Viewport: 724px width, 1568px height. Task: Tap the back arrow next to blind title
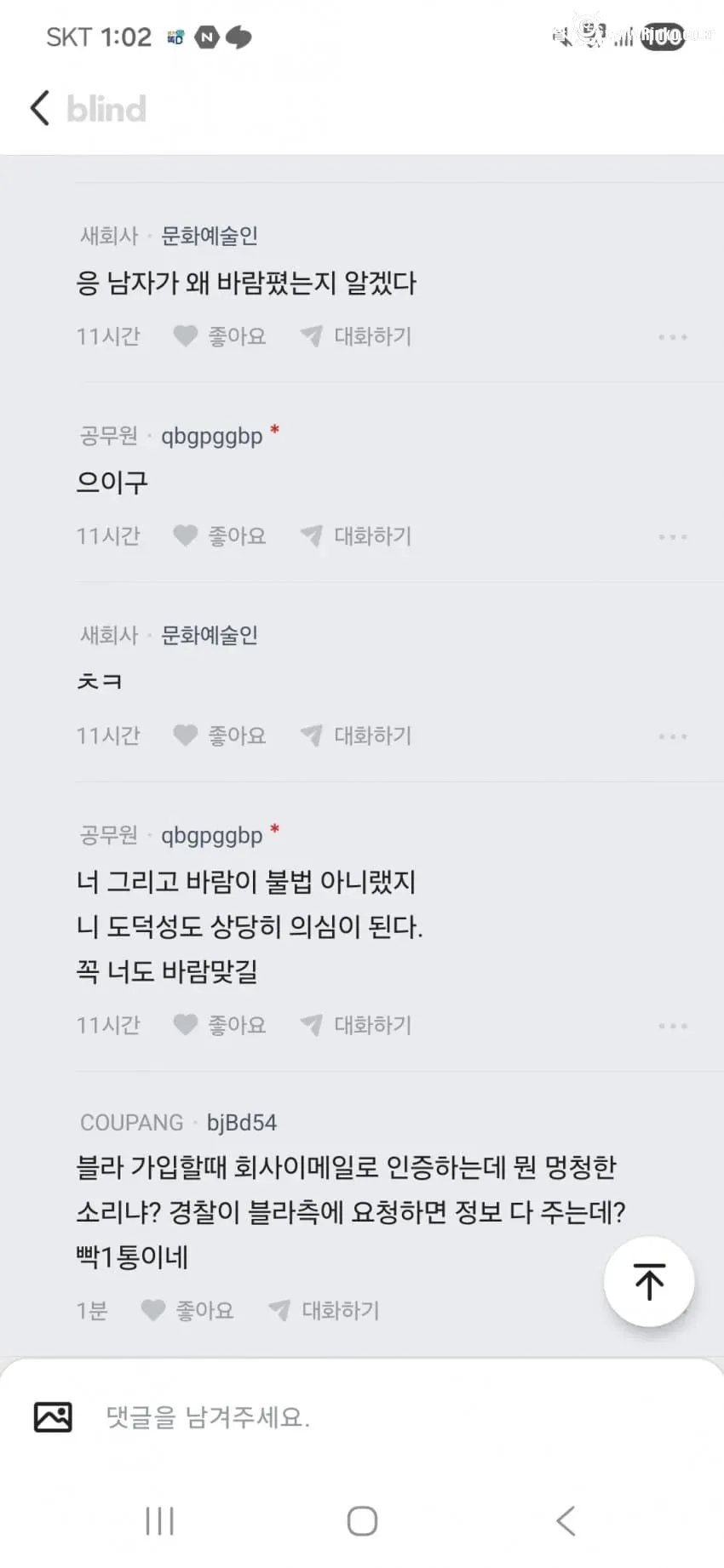coord(37,108)
